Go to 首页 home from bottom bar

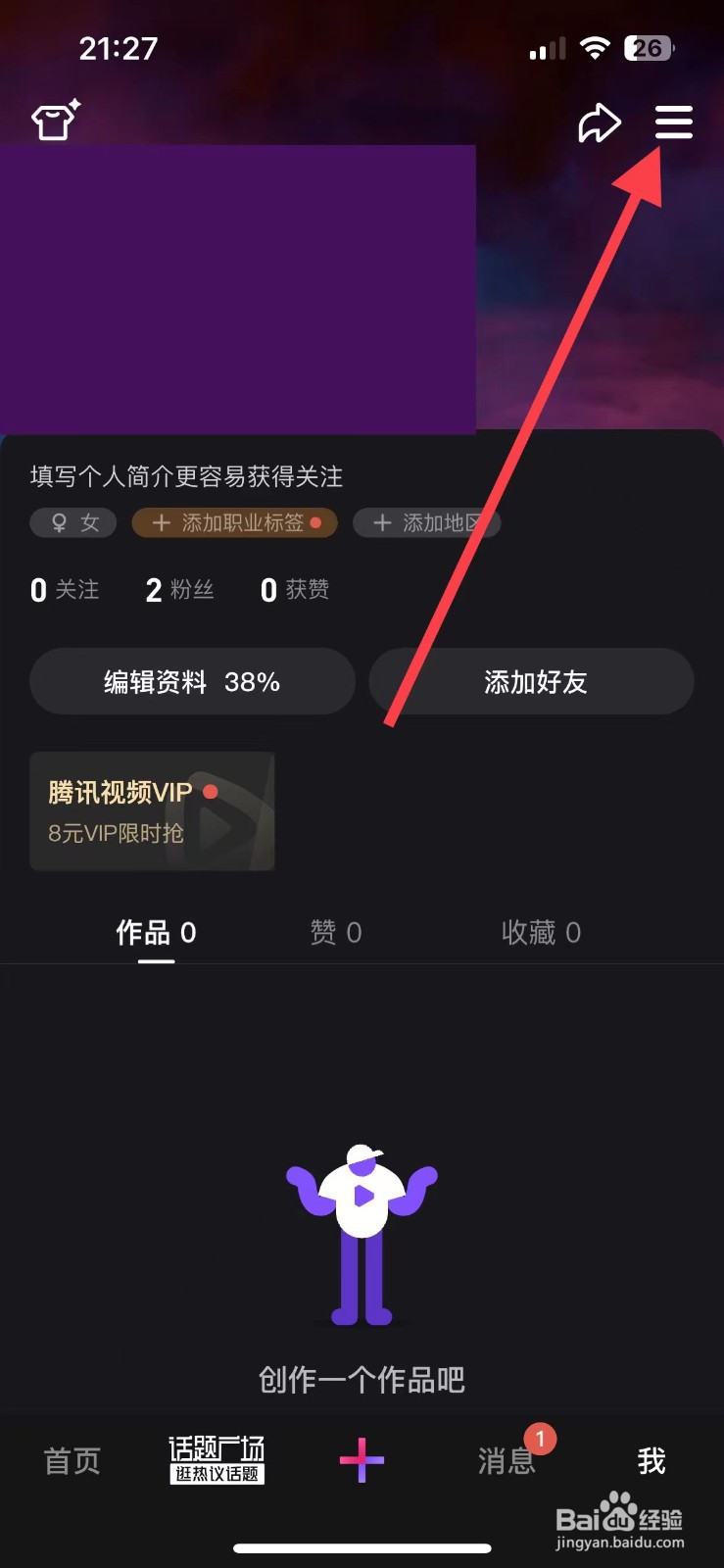[71, 1462]
